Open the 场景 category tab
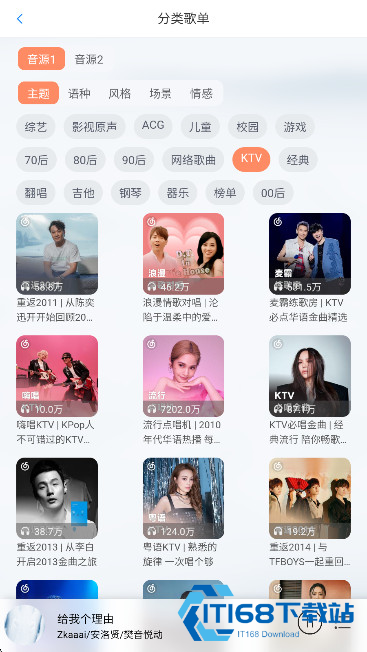This screenshot has width=367, height=652. tap(160, 93)
